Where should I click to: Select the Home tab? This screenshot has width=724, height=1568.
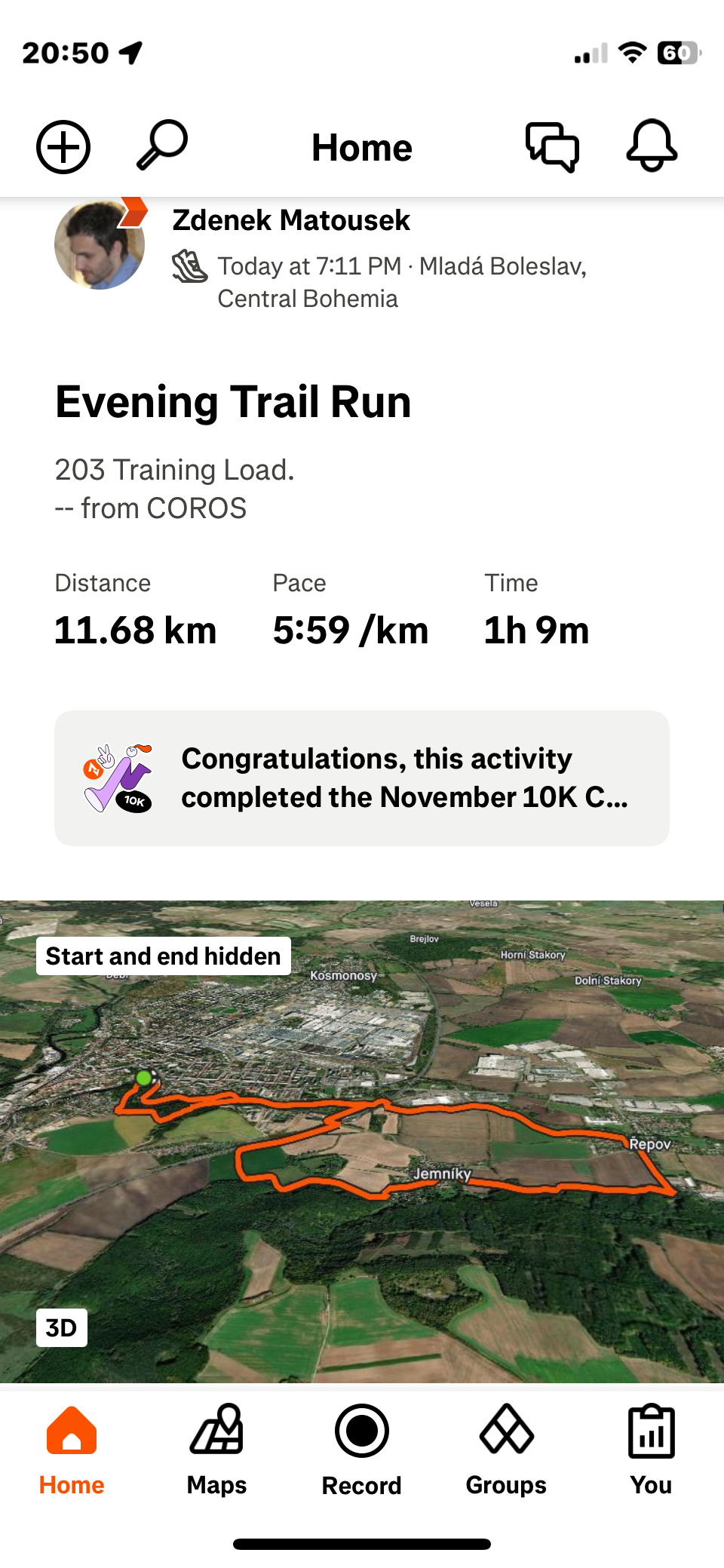tap(72, 1450)
